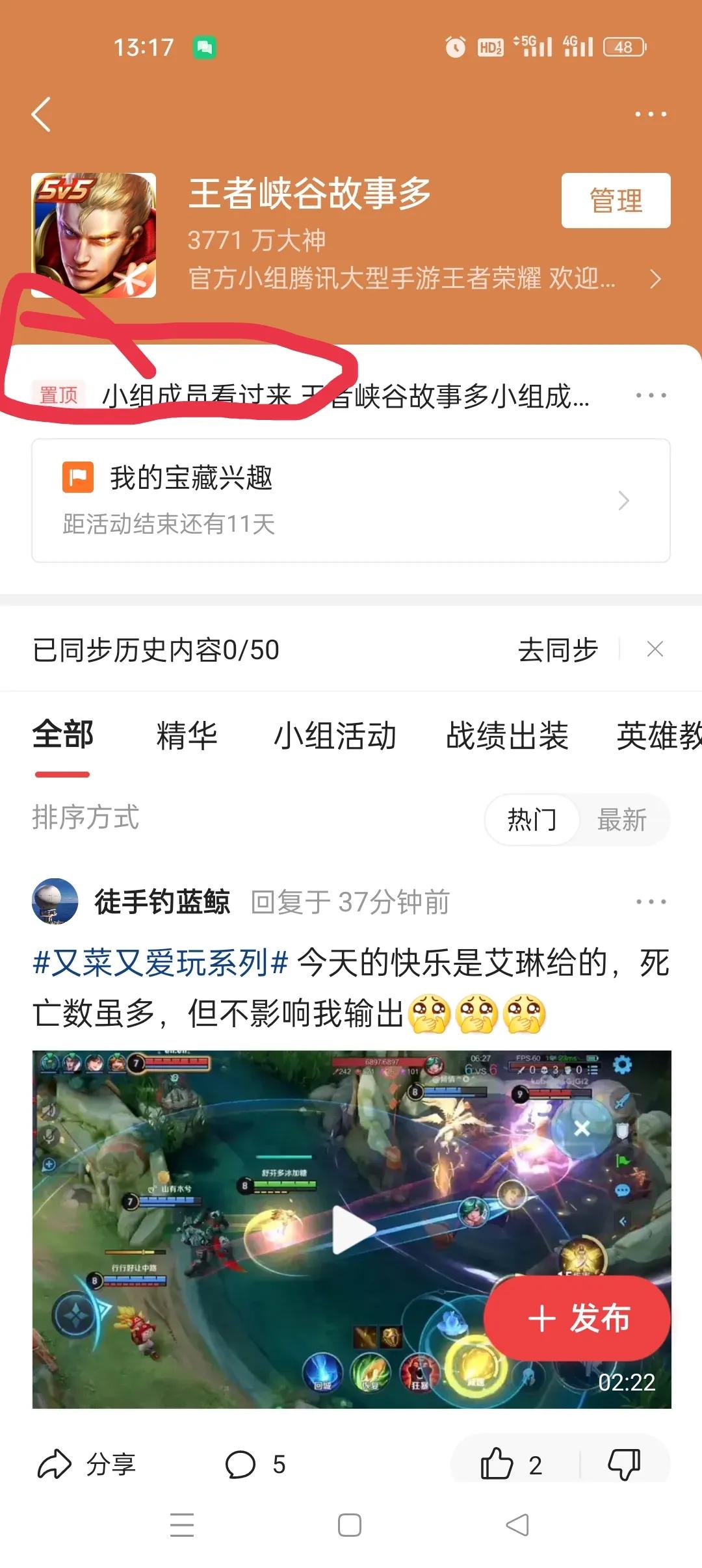
Task: Open the pinned 小组成员看过来 post
Action: pos(344,395)
